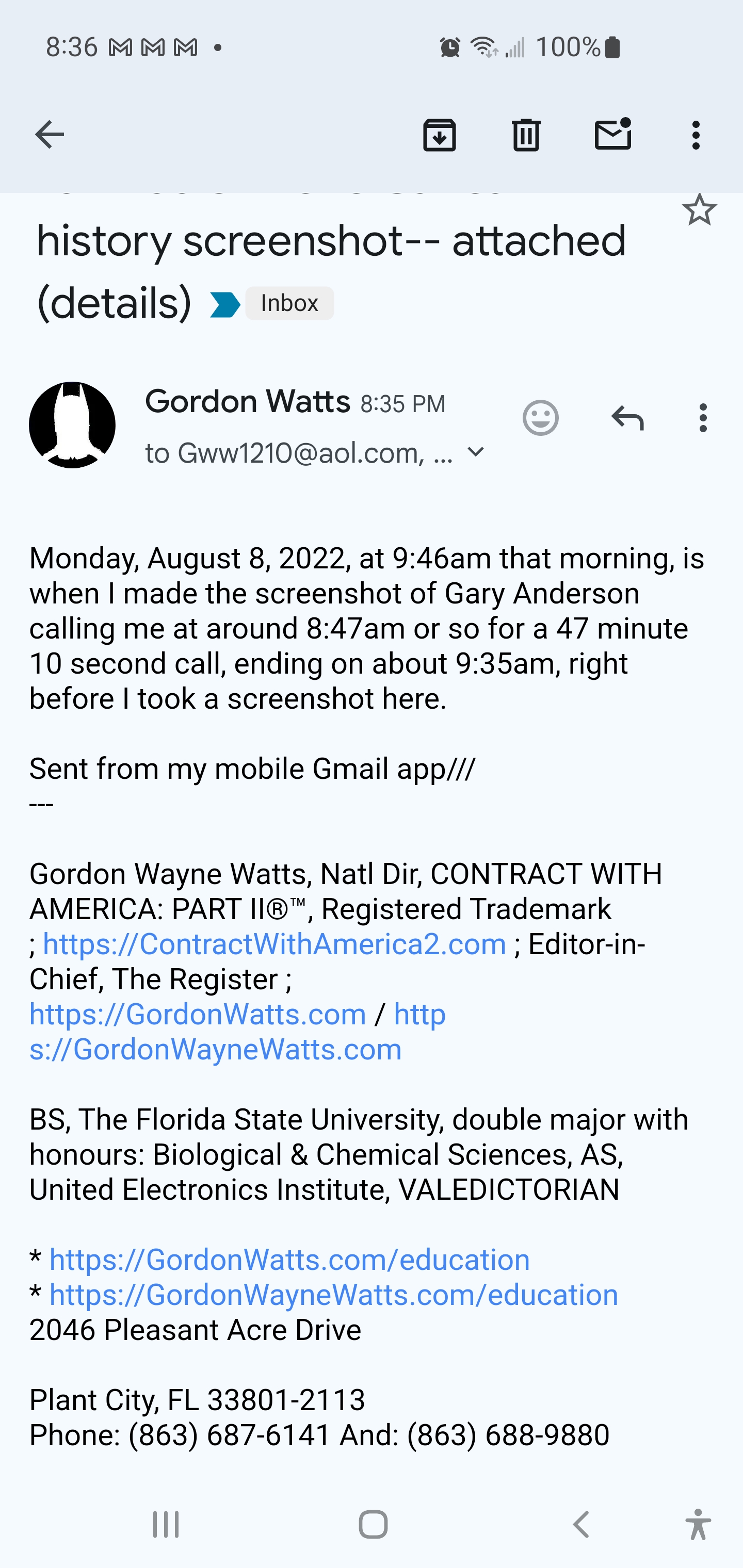This screenshot has height=1568, width=743.
Task: Open the top app bar overflow menu
Action: coord(696,135)
